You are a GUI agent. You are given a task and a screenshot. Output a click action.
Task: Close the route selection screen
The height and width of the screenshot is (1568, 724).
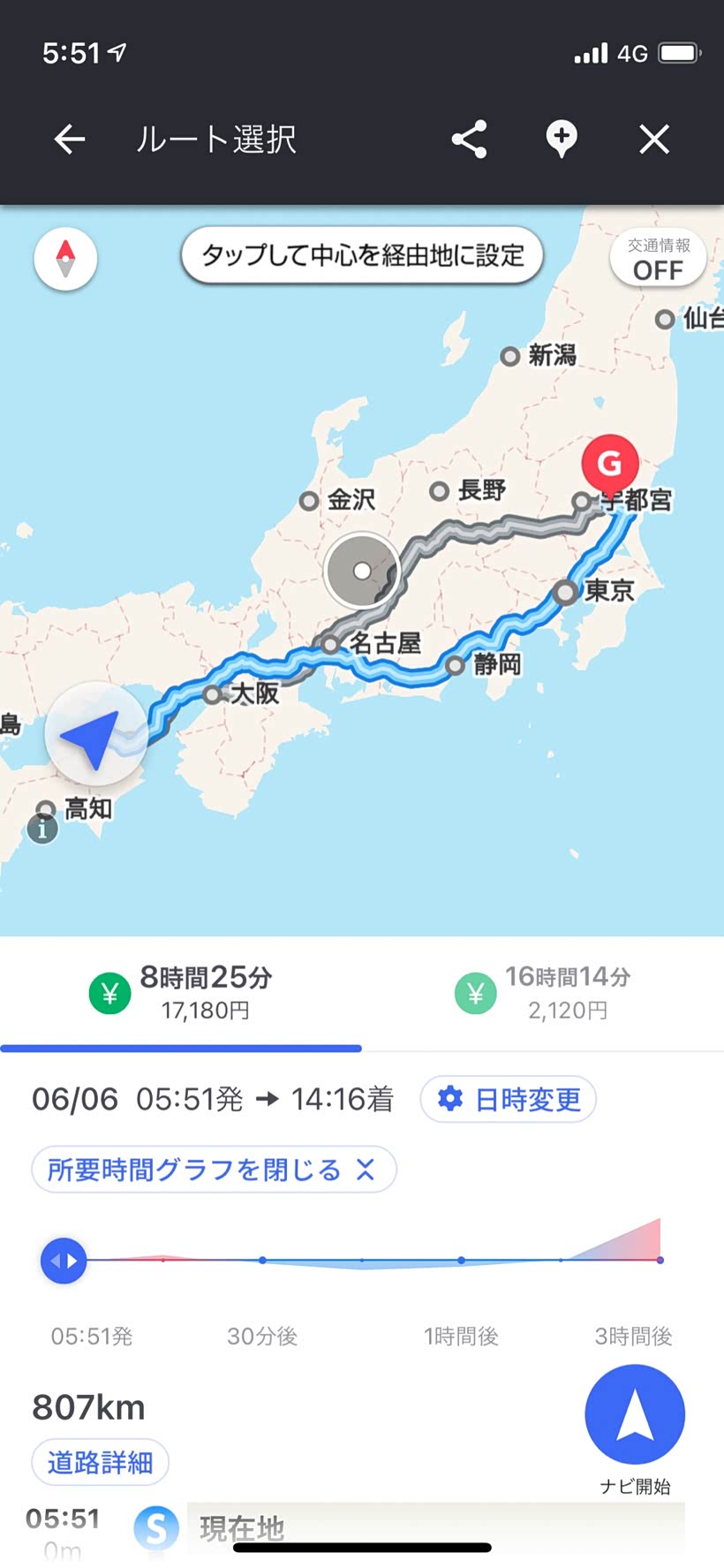tap(654, 140)
